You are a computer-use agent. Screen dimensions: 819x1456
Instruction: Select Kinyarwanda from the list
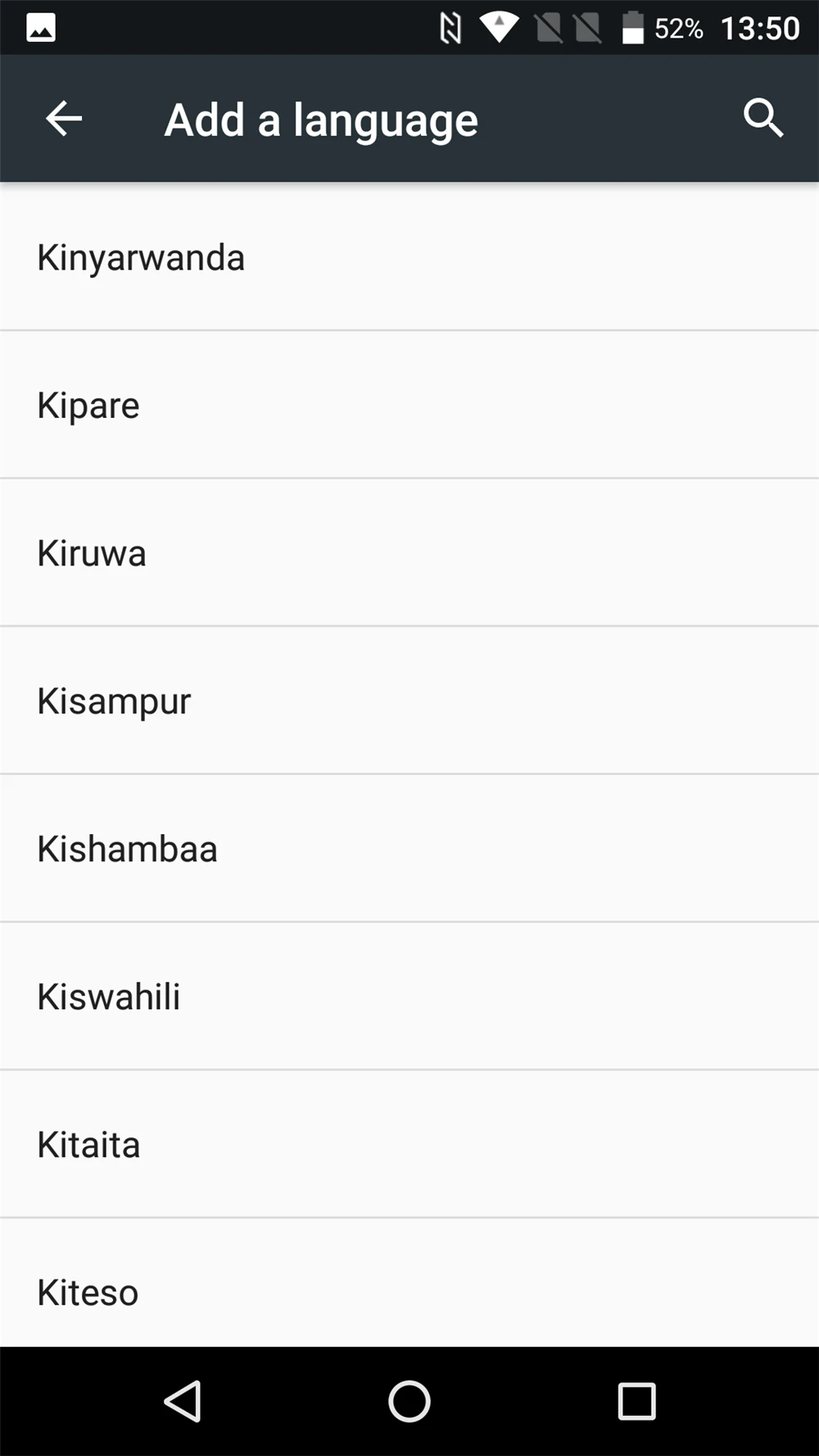(x=409, y=257)
